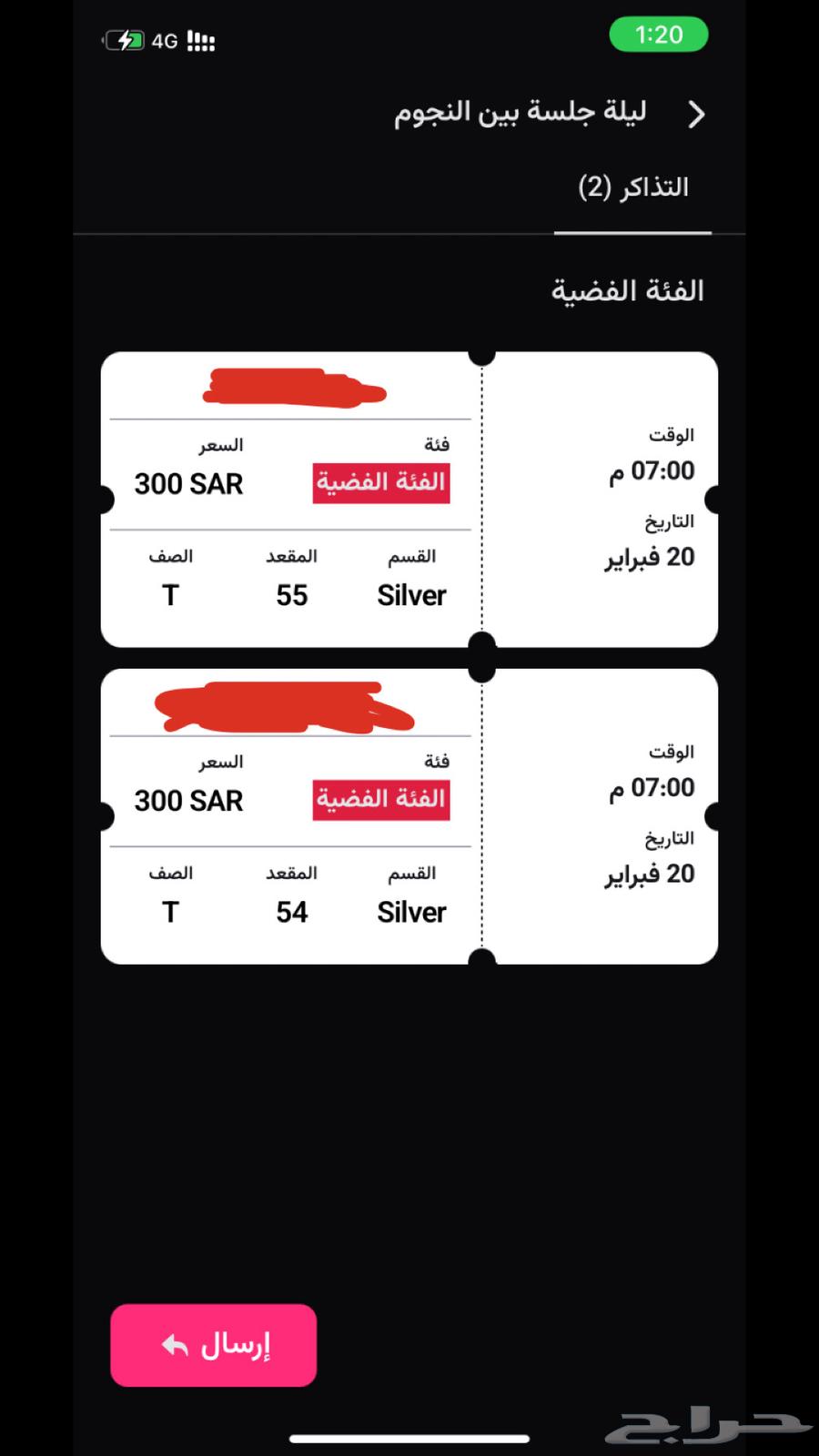Open the ticket for seat 54
Image resolution: width=819 pixels, height=1456 pixels.
[409, 816]
